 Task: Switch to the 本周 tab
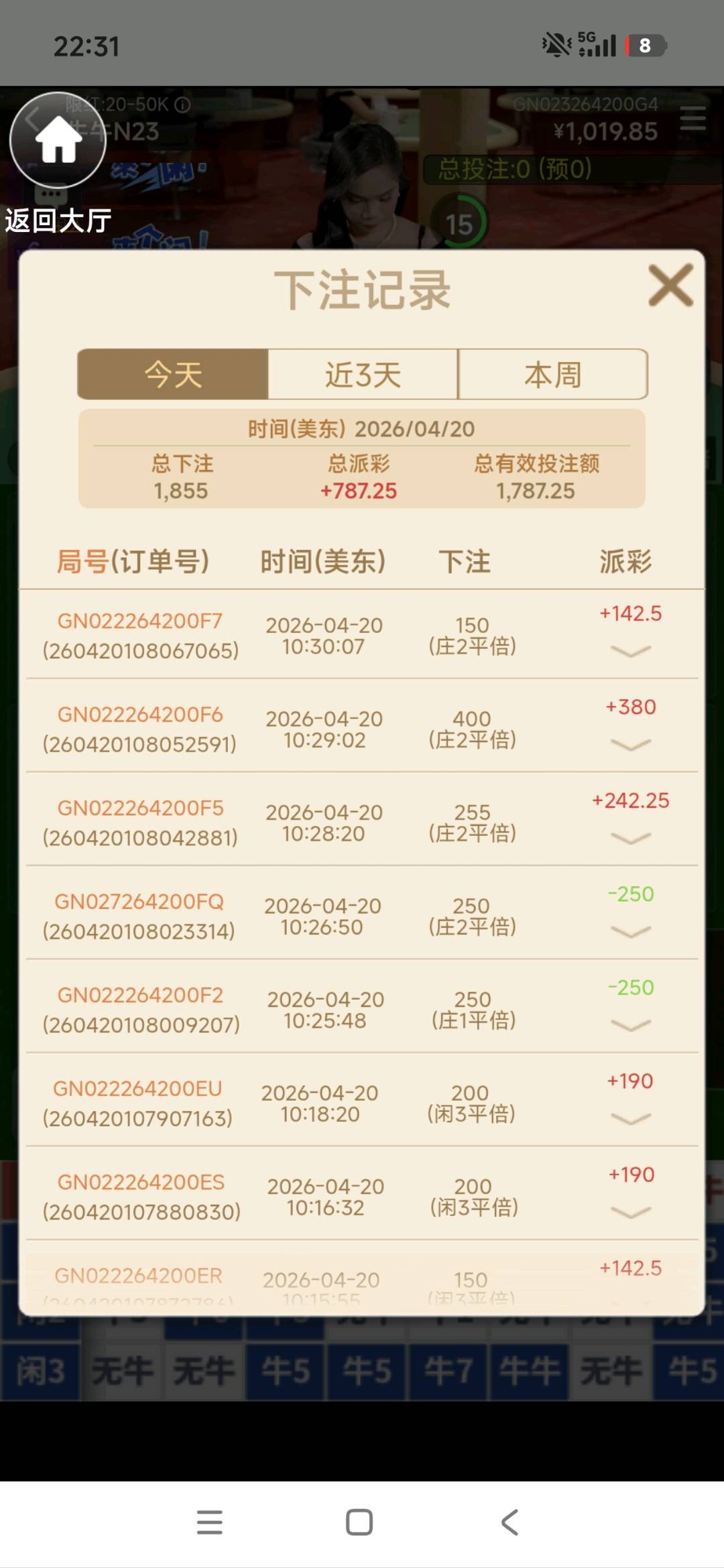[553, 375]
